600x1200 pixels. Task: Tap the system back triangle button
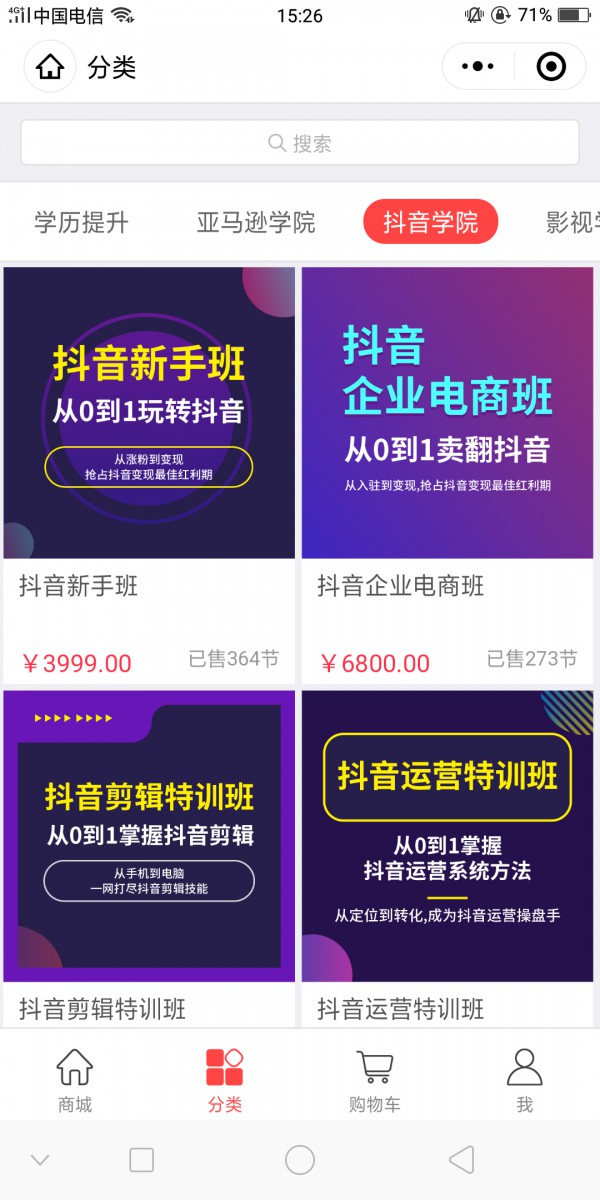[x=461, y=1160]
